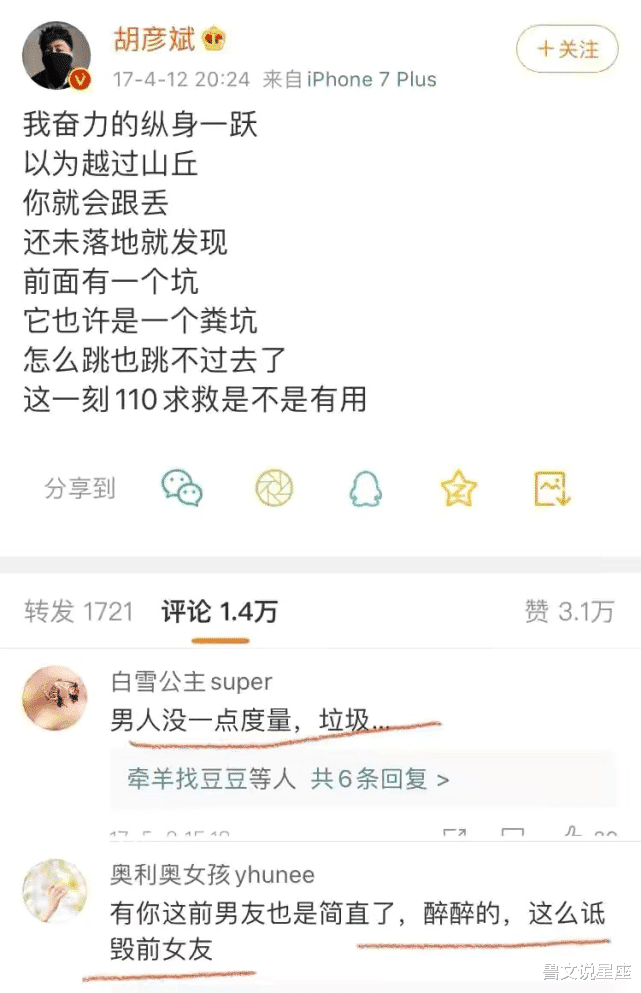Share the post to WeChat Moments
Viewport: 641px width, 993px height.
coord(274,488)
